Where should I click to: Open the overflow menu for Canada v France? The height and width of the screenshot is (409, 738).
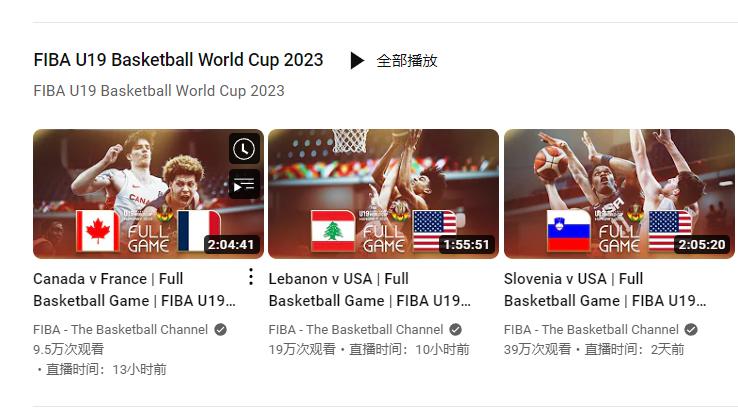point(251,278)
